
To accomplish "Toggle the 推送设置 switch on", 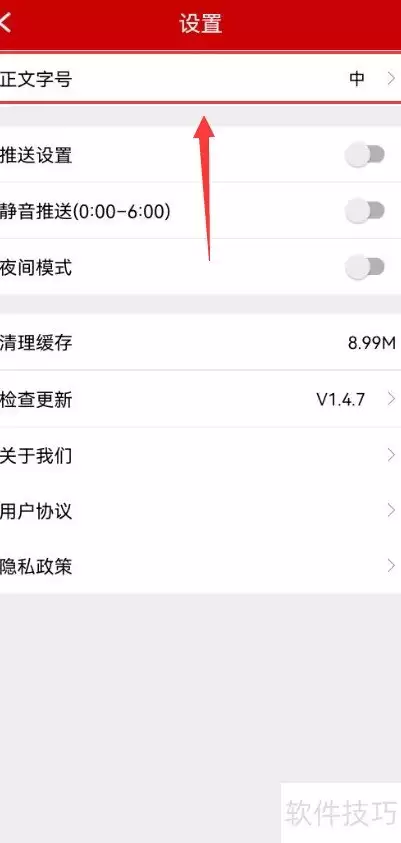I will click(x=365, y=155).
